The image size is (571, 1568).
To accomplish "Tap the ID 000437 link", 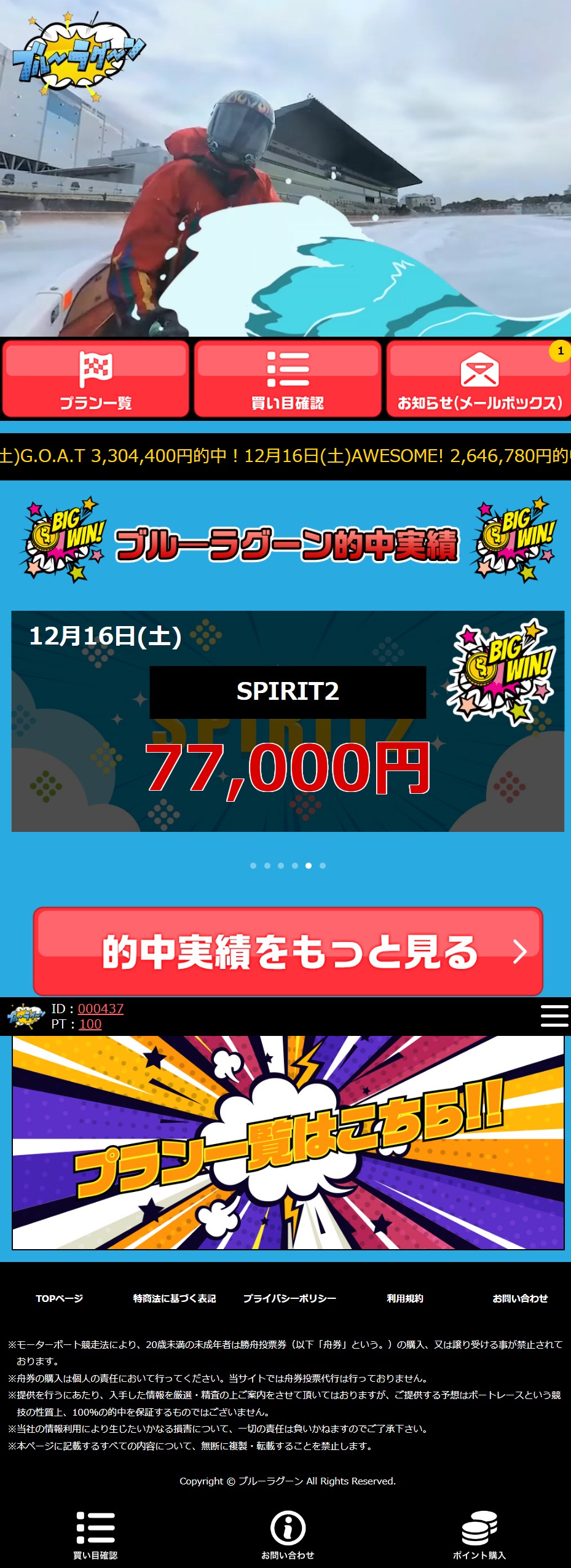I will pos(101,1008).
